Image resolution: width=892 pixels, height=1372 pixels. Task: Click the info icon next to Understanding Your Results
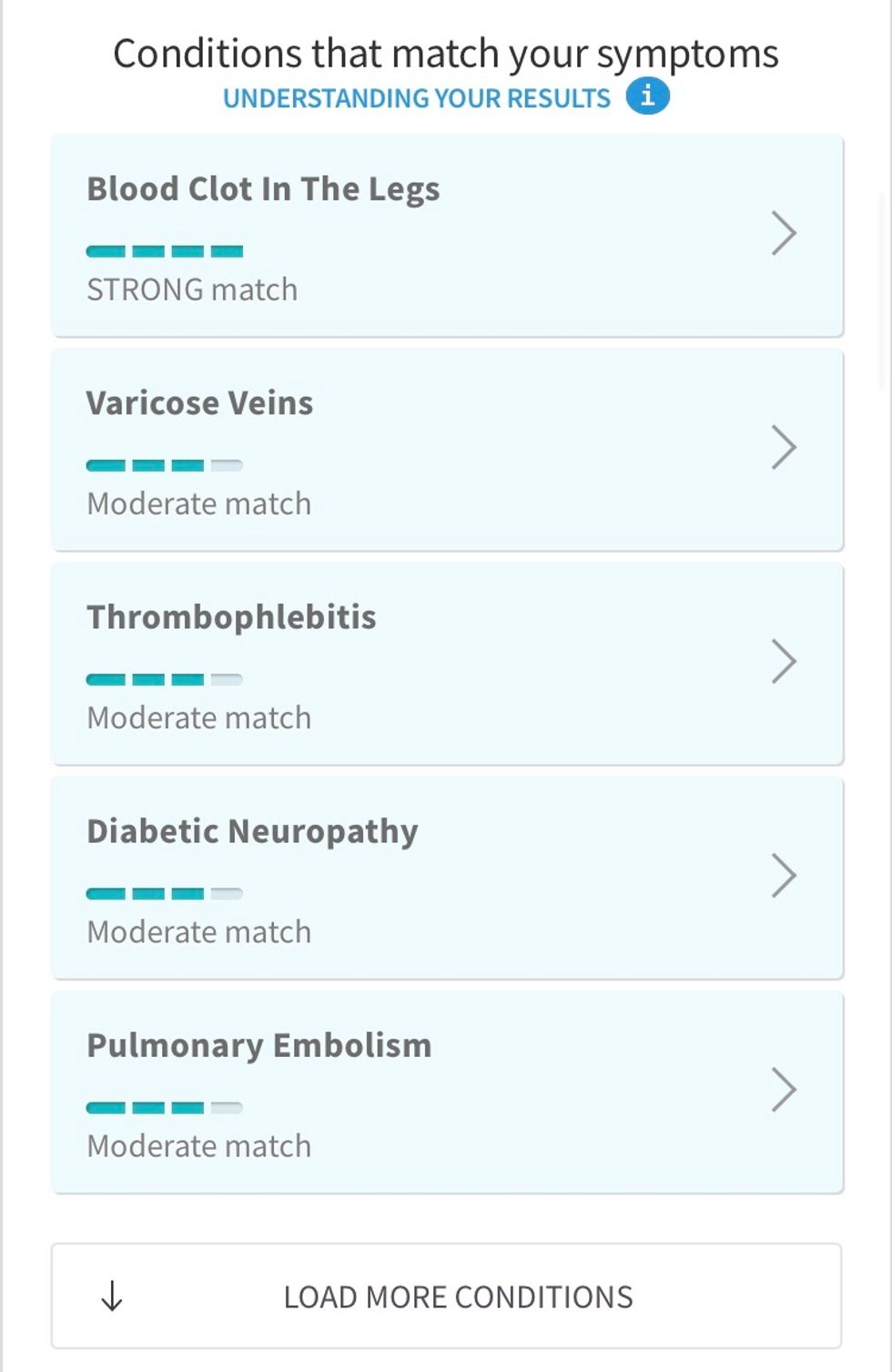pos(649,96)
